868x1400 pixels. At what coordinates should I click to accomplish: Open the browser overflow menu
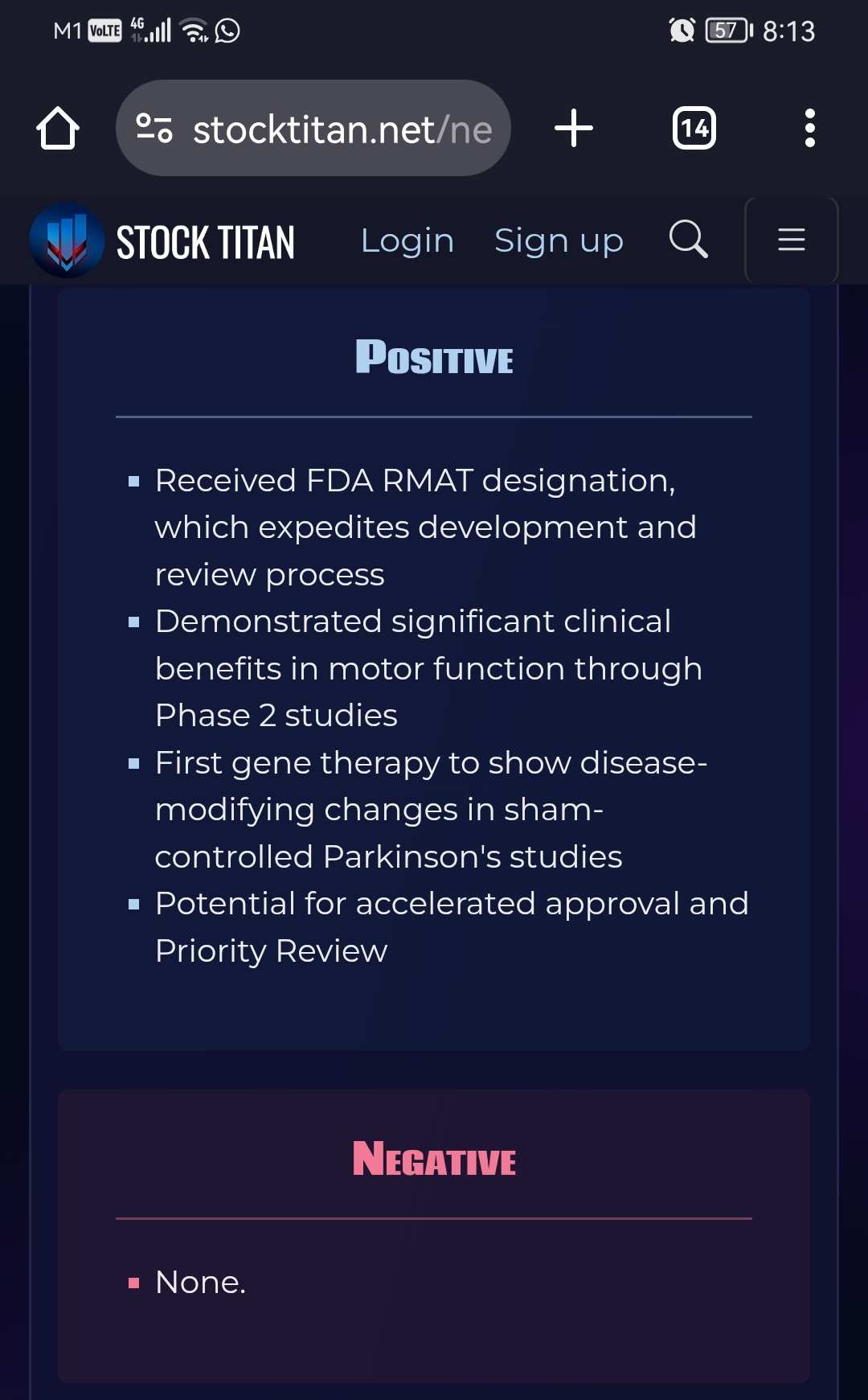(x=810, y=129)
